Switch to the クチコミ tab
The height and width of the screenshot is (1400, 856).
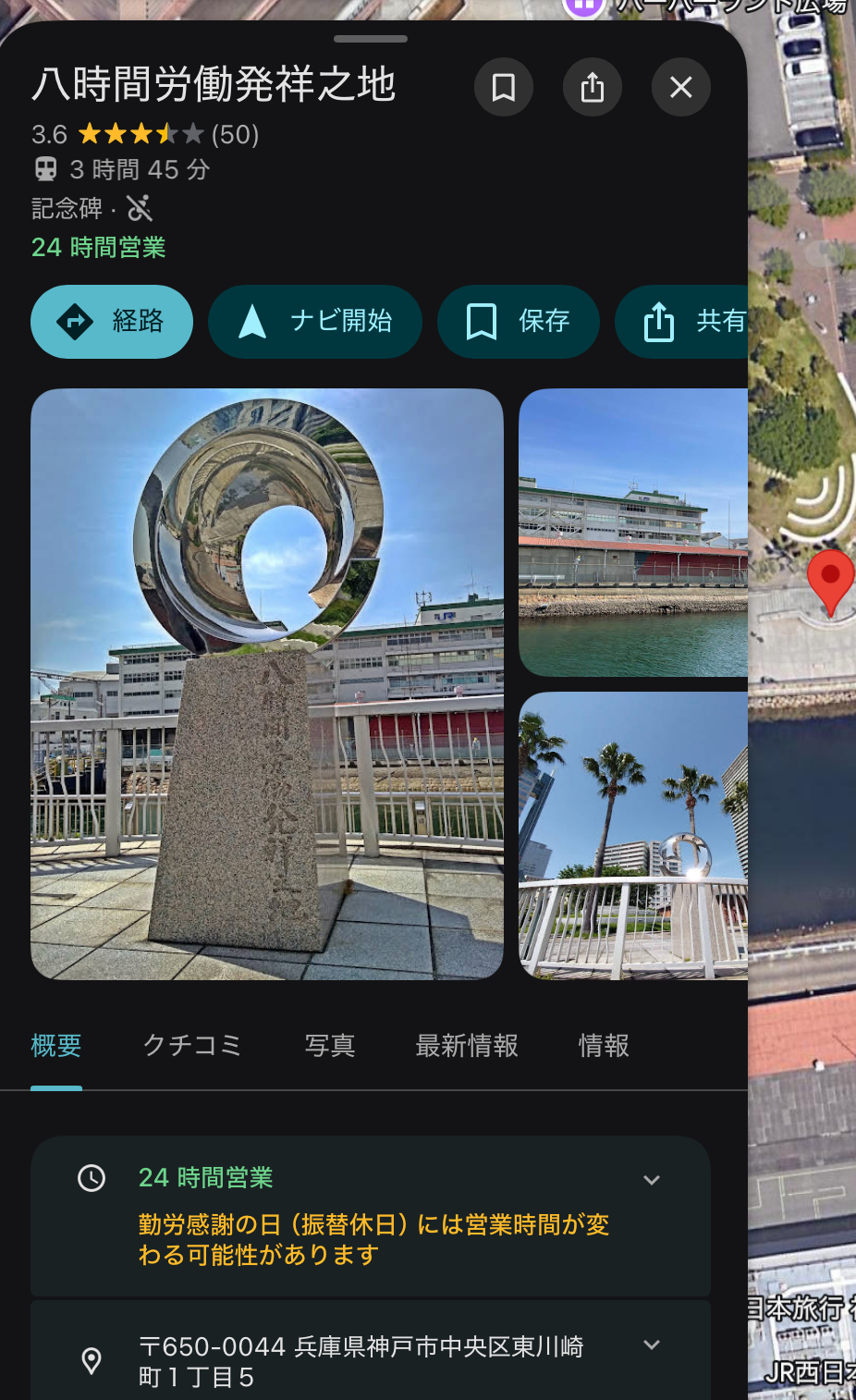pos(192,1046)
